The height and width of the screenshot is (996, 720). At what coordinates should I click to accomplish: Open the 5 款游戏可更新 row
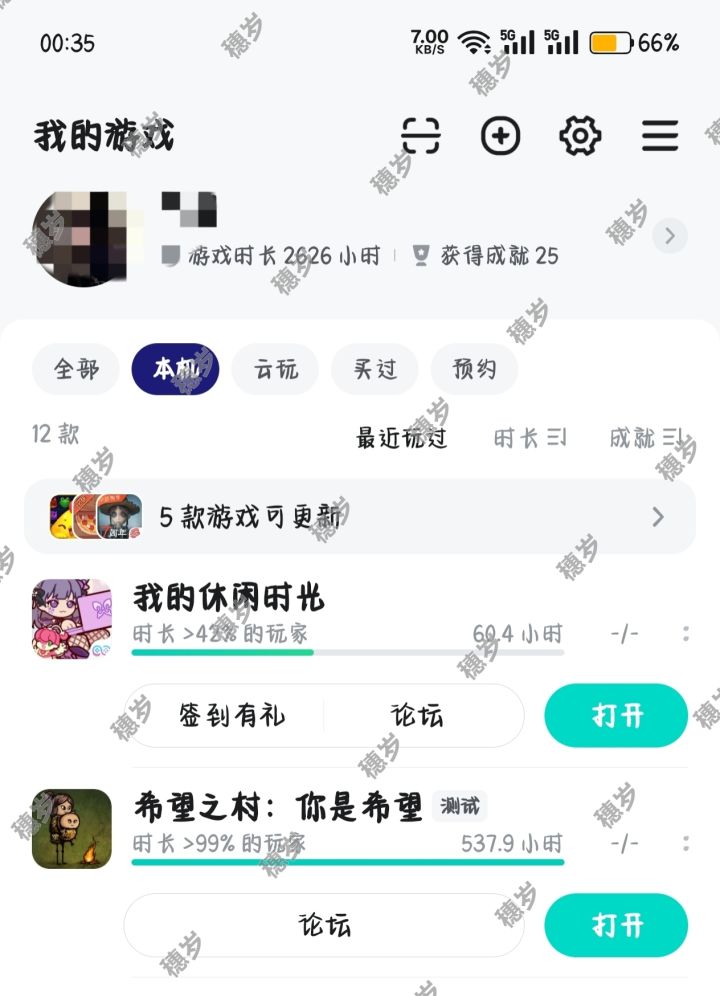tap(360, 516)
